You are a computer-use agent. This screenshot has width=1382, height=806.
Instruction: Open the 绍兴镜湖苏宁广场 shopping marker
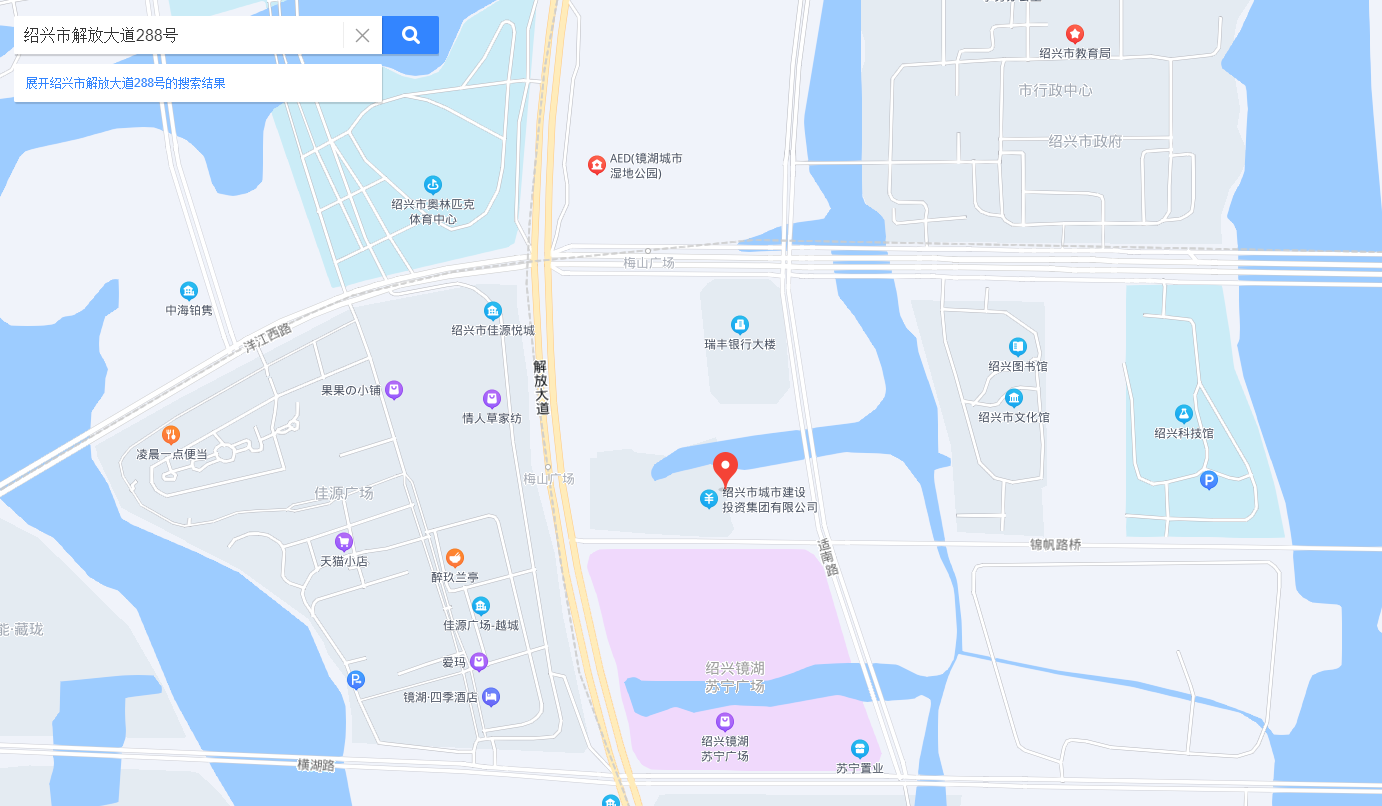(725, 721)
